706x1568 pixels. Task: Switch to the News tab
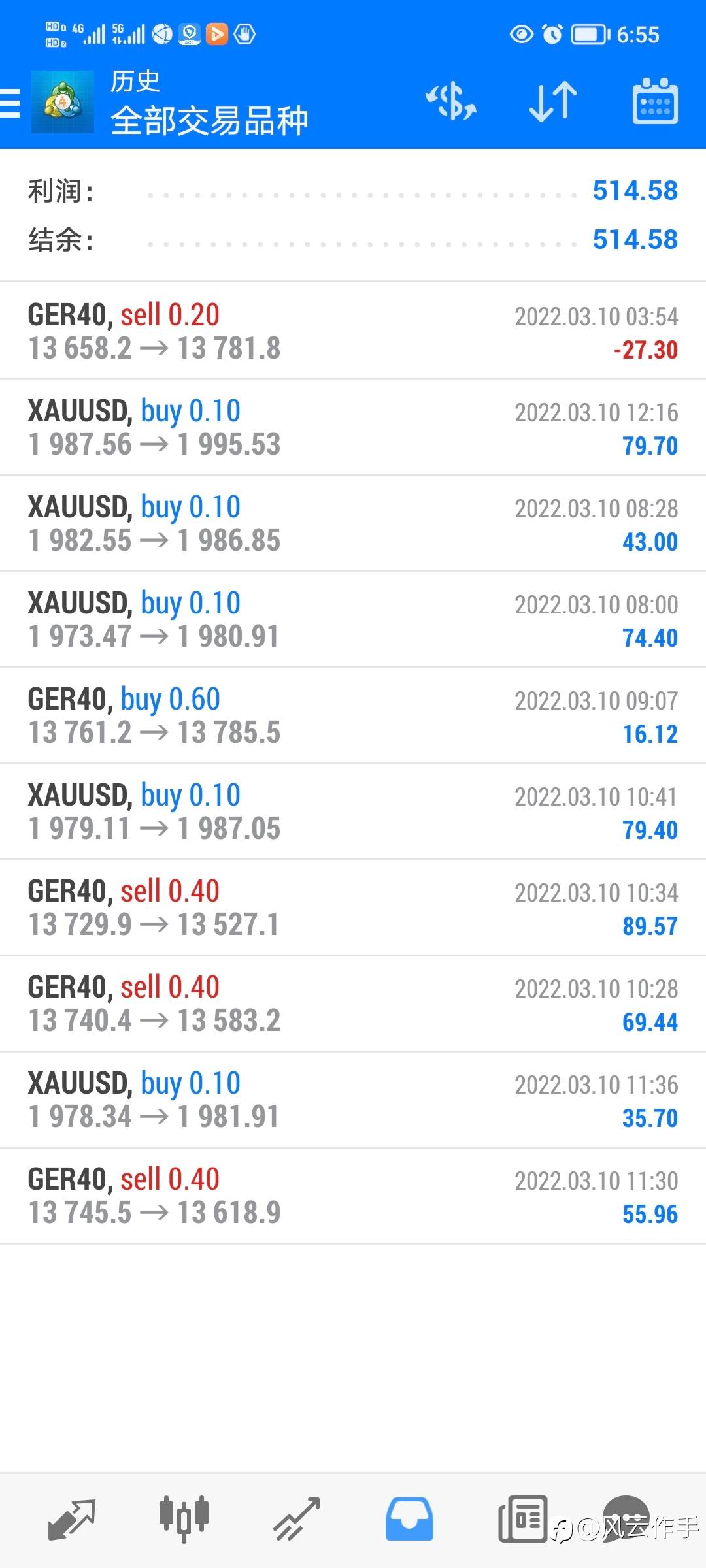coord(522,1519)
